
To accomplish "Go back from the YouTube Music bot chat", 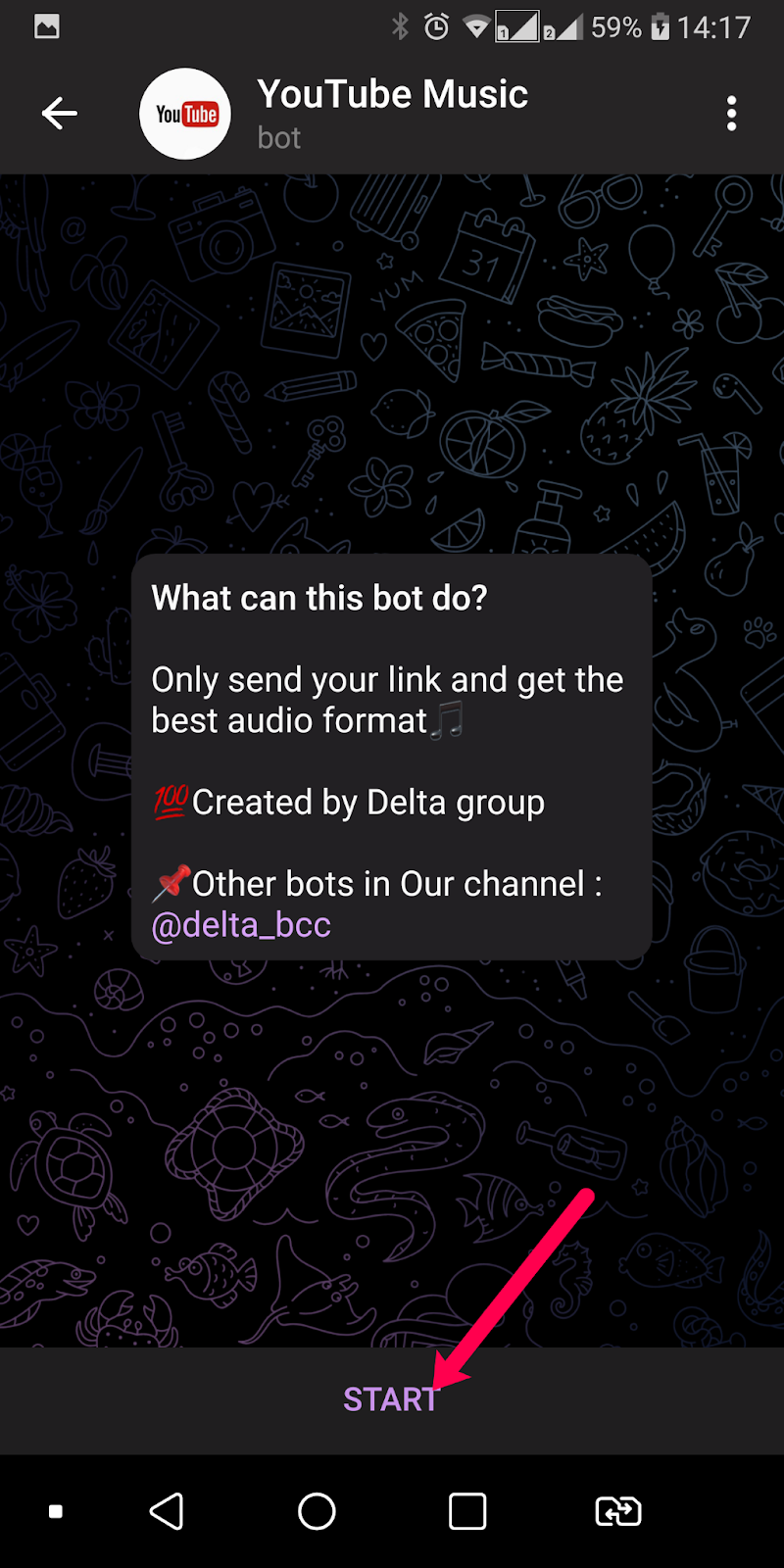I will coord(59,114).
